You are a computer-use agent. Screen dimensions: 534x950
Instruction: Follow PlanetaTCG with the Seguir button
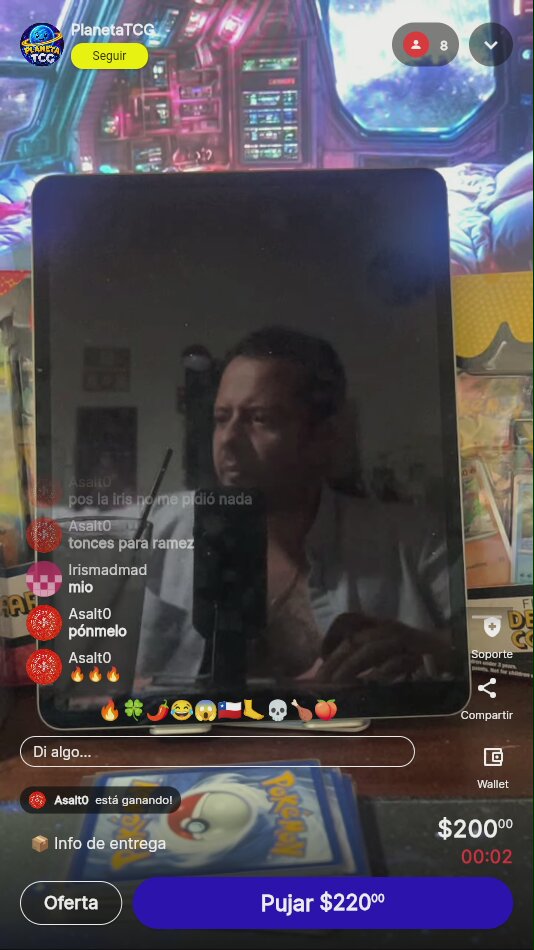coord(109,56)
